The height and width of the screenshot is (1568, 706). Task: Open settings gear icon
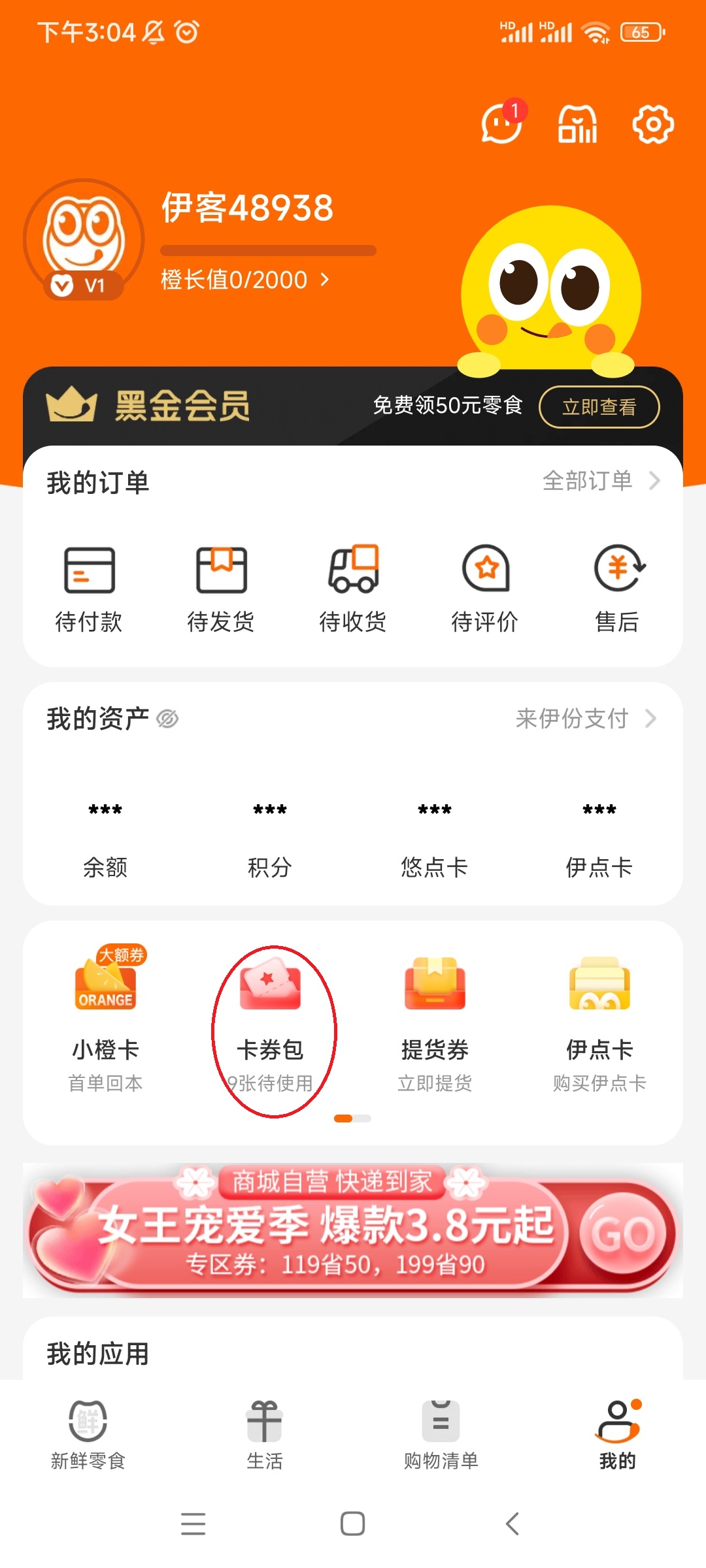coord(652,123)
